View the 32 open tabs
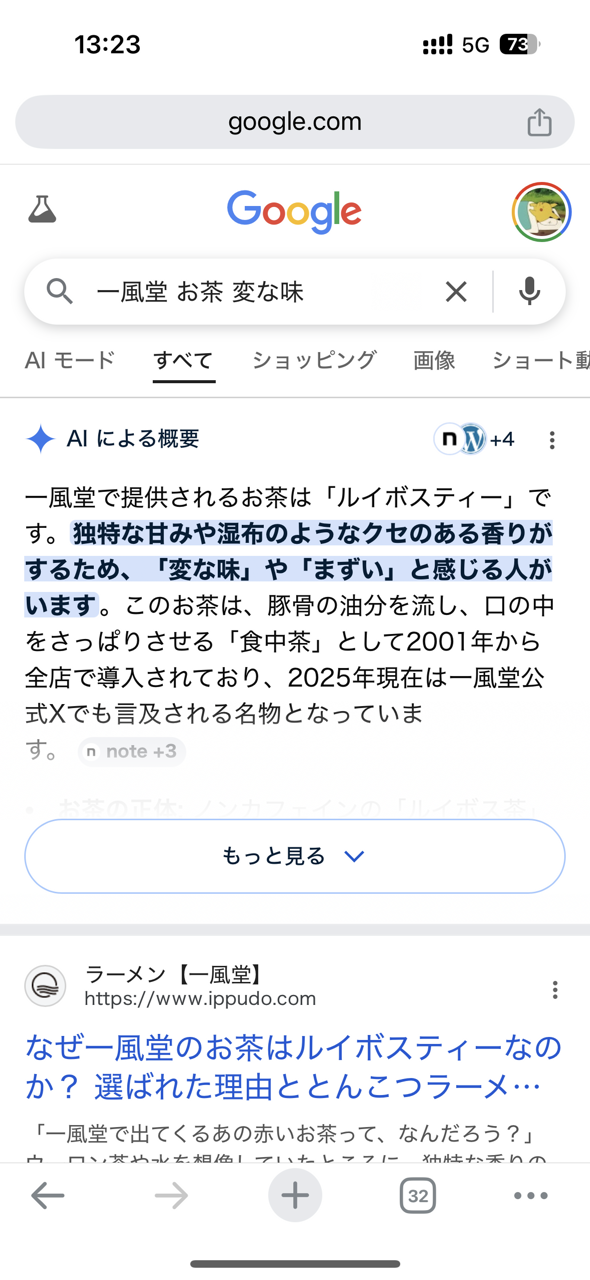Image resolution: width=590 pixels, height=1280 pixels. (418, 1195)
